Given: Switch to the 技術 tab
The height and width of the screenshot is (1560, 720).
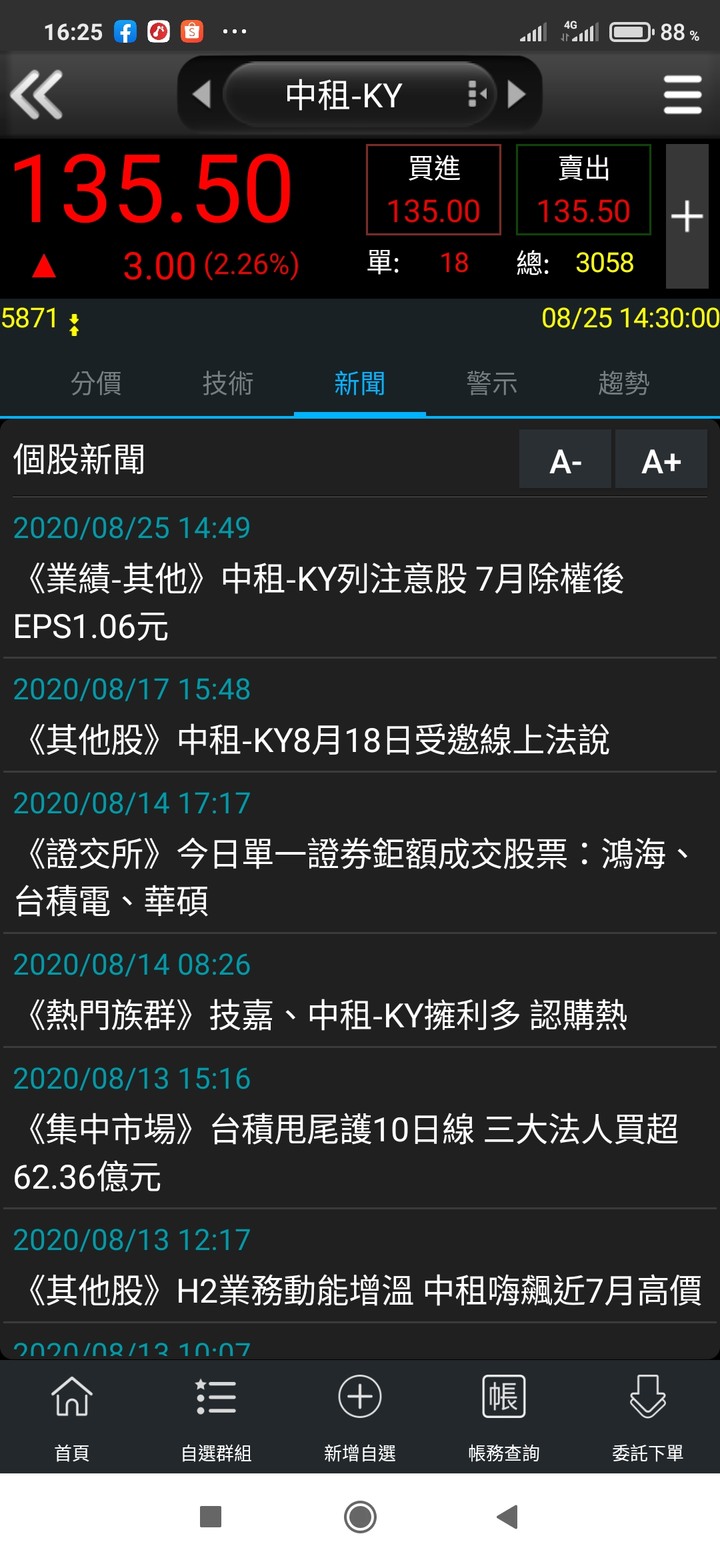Looking at the screenshot, I should 228,383.
